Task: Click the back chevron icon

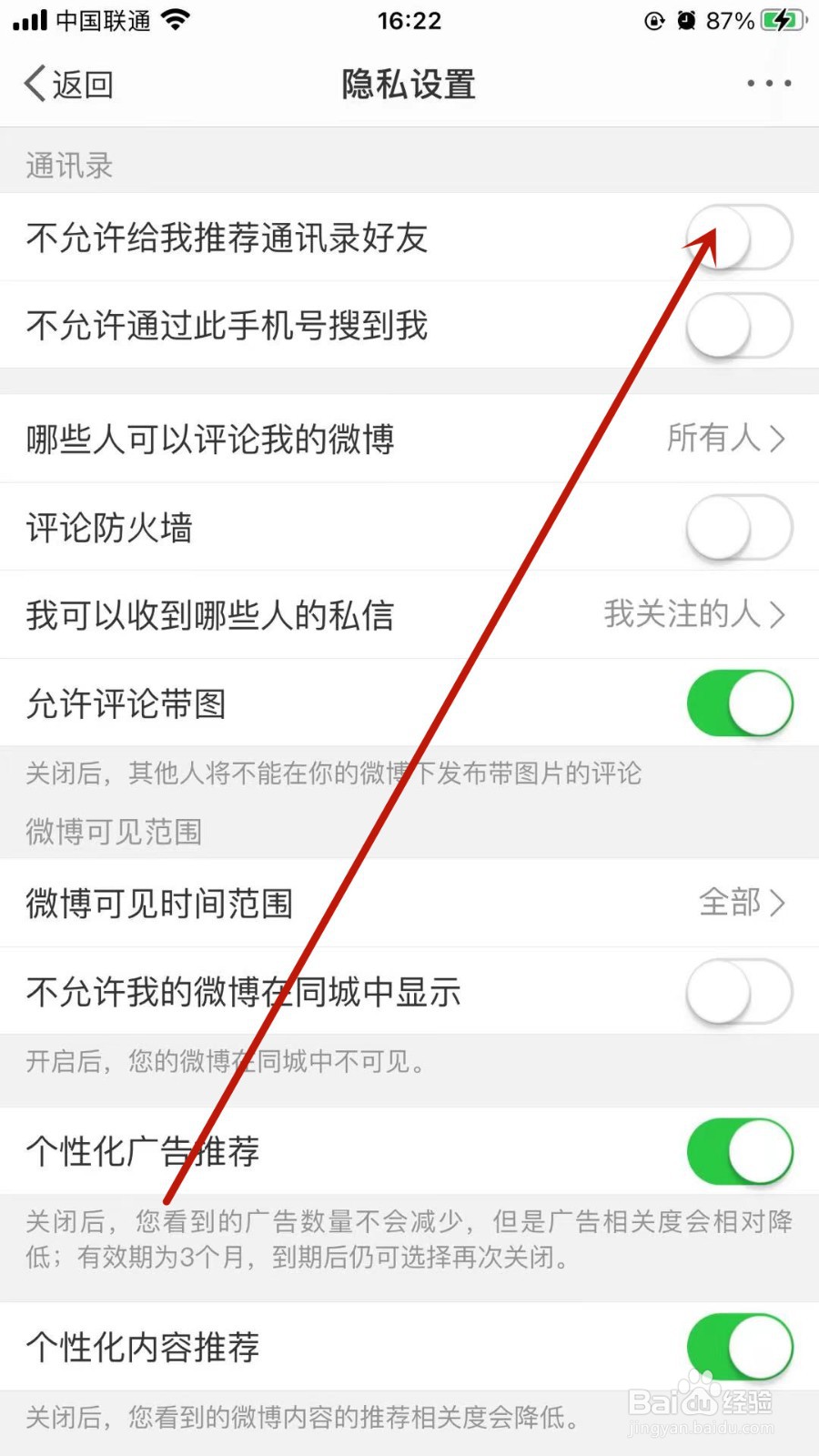Action: [x=32, y=83]
